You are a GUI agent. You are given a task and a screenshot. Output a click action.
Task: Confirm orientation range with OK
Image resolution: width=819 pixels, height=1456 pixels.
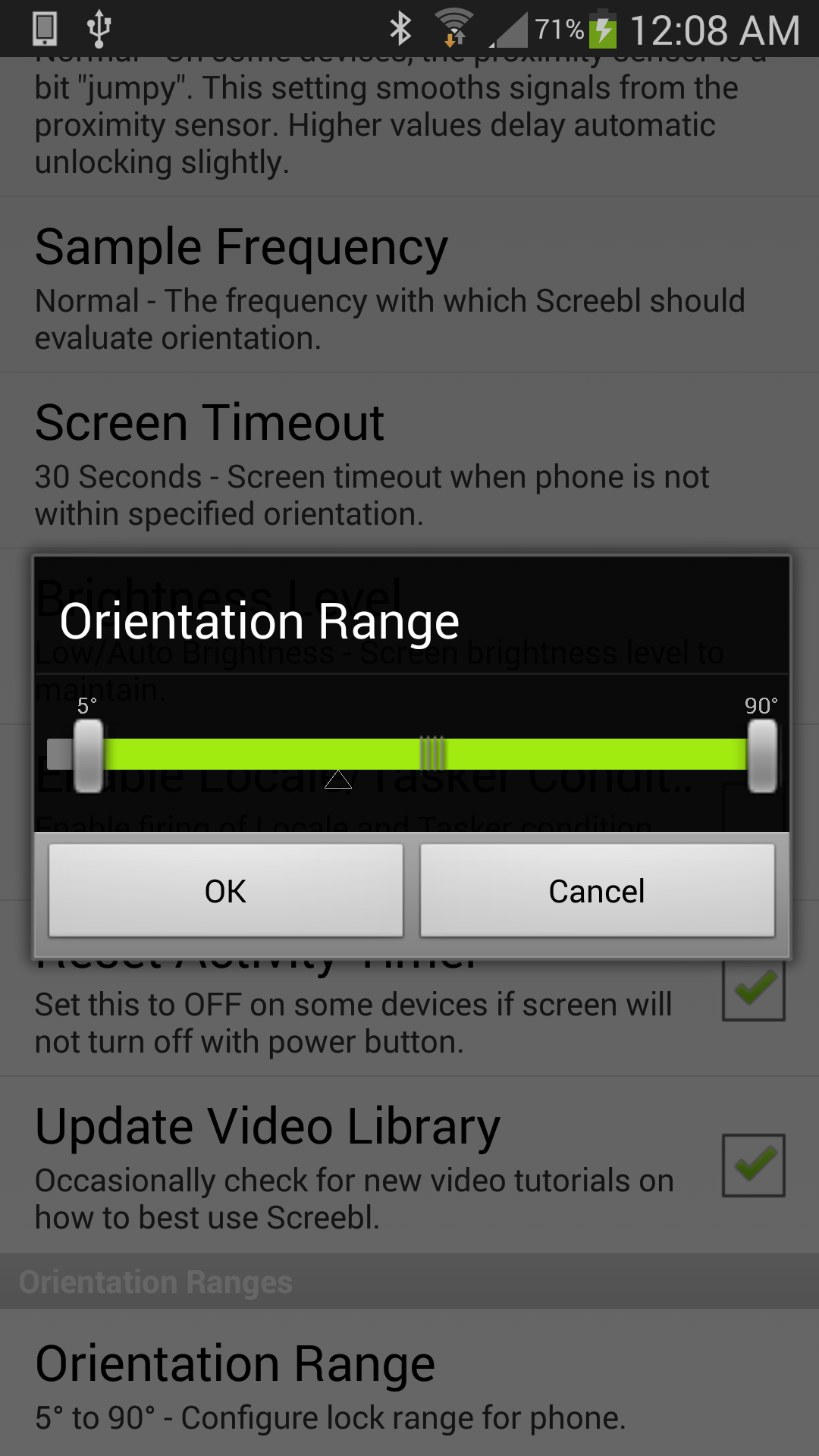[225, 891]
